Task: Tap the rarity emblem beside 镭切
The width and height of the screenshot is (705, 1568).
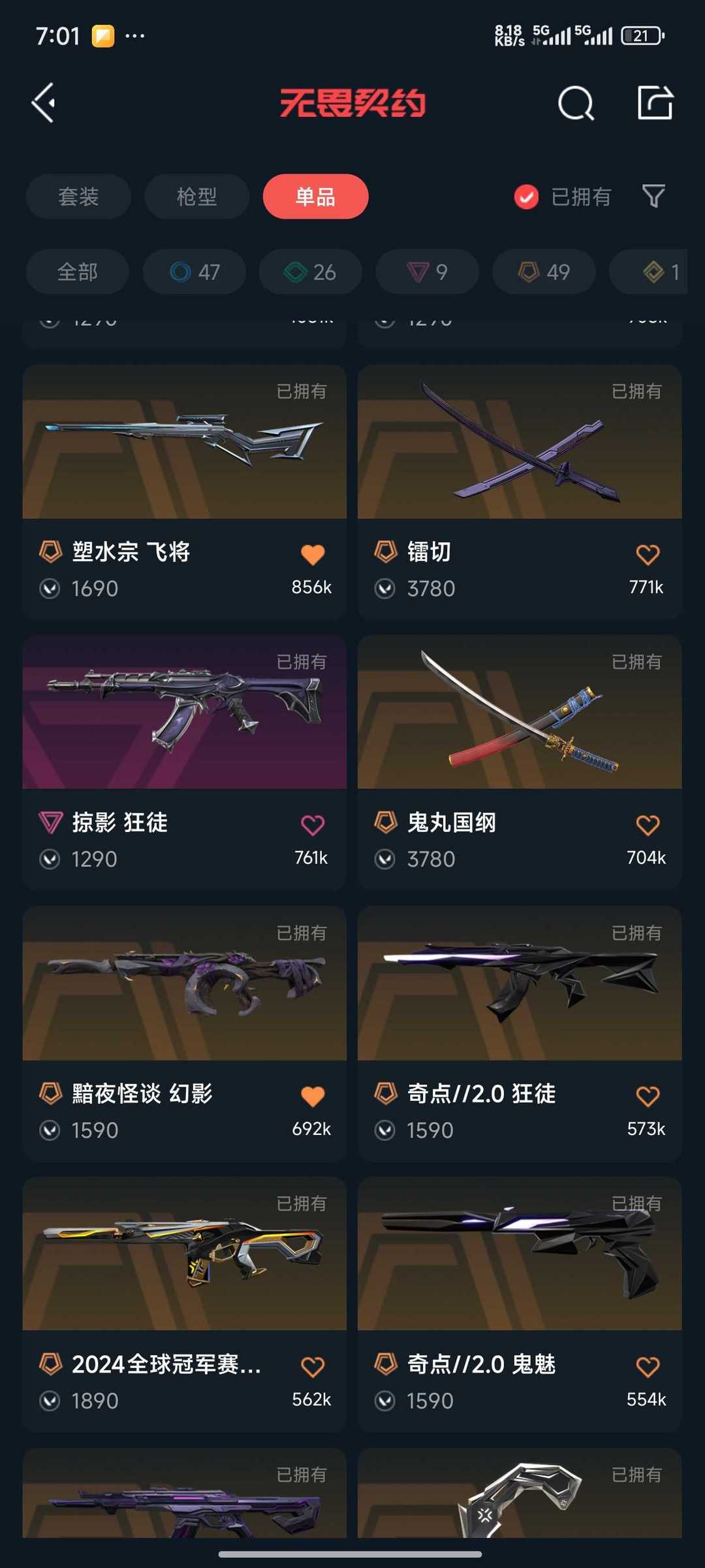Action: coord(386,552)
